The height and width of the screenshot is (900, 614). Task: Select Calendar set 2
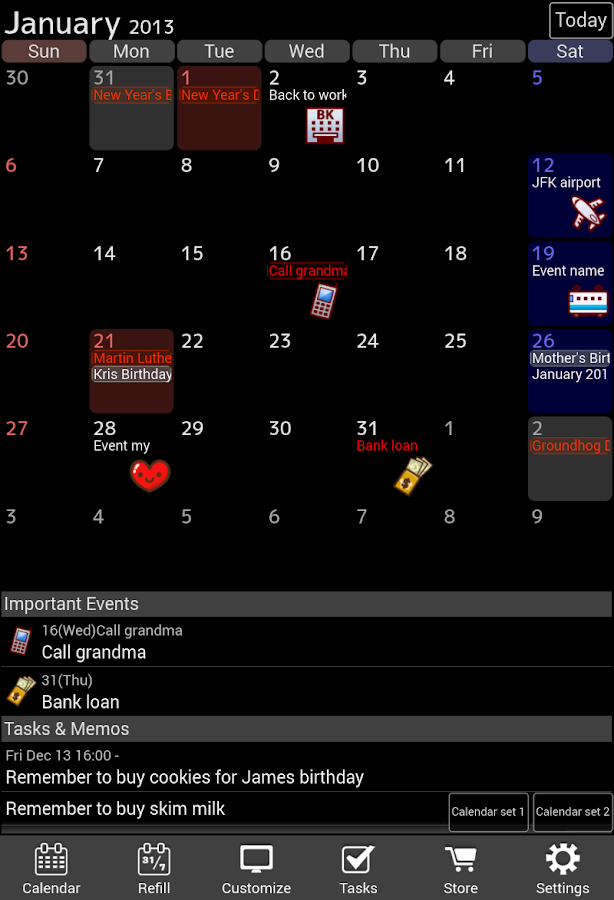[x=572, y=811]
